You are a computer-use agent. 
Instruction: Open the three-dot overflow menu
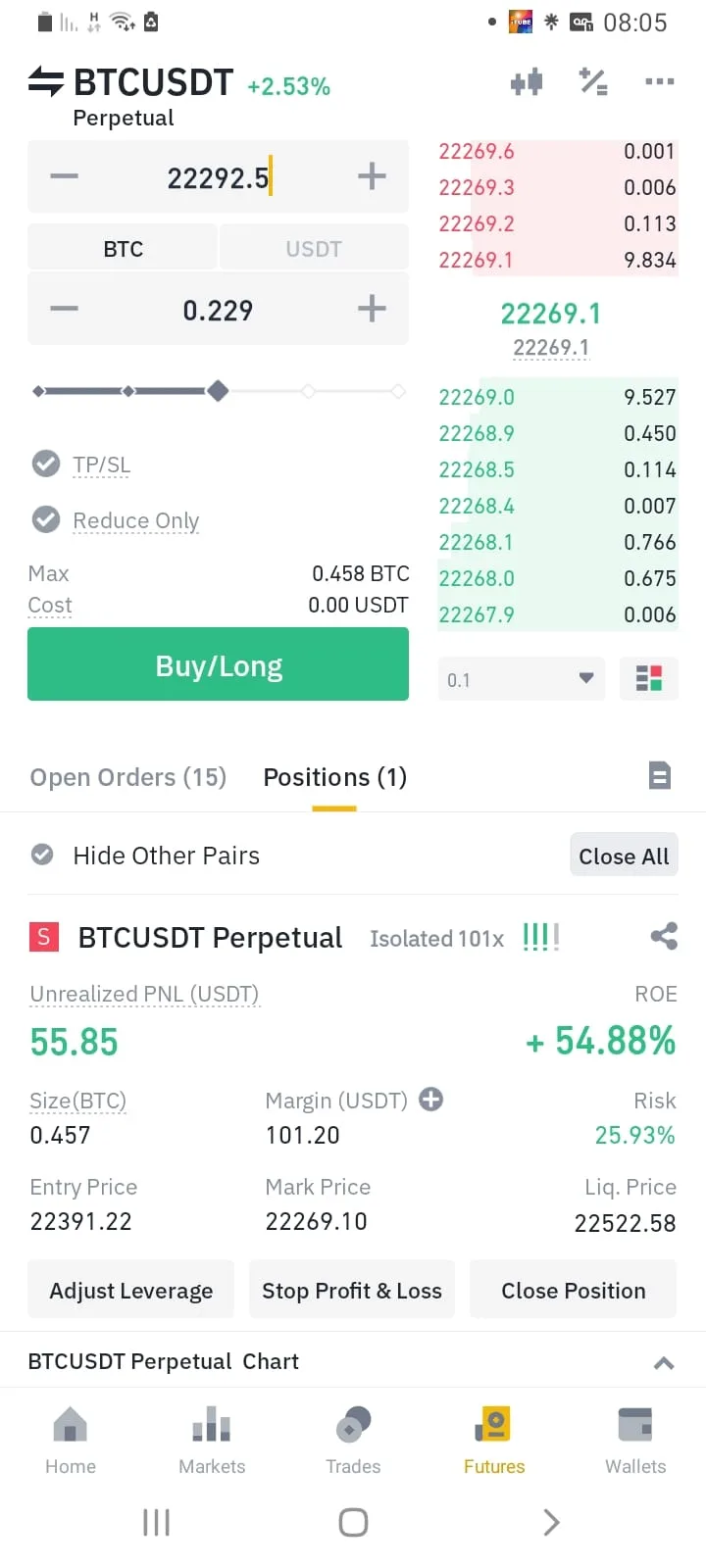(x=659, y=82)
